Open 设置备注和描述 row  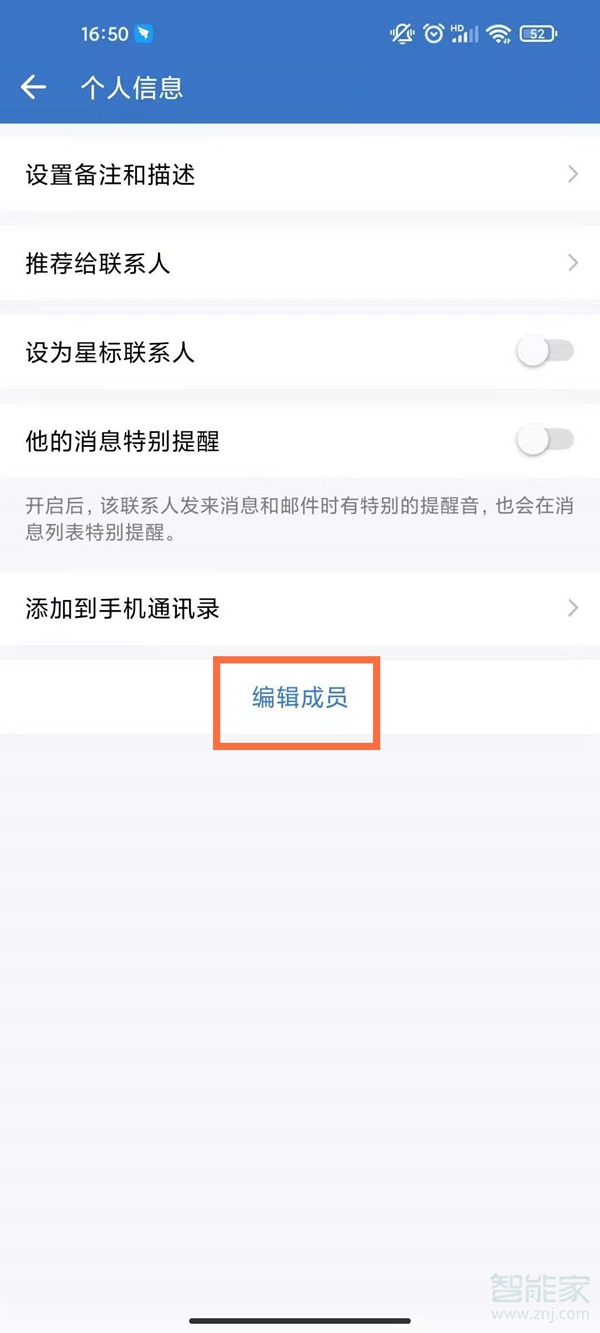[x=300, y=175]
